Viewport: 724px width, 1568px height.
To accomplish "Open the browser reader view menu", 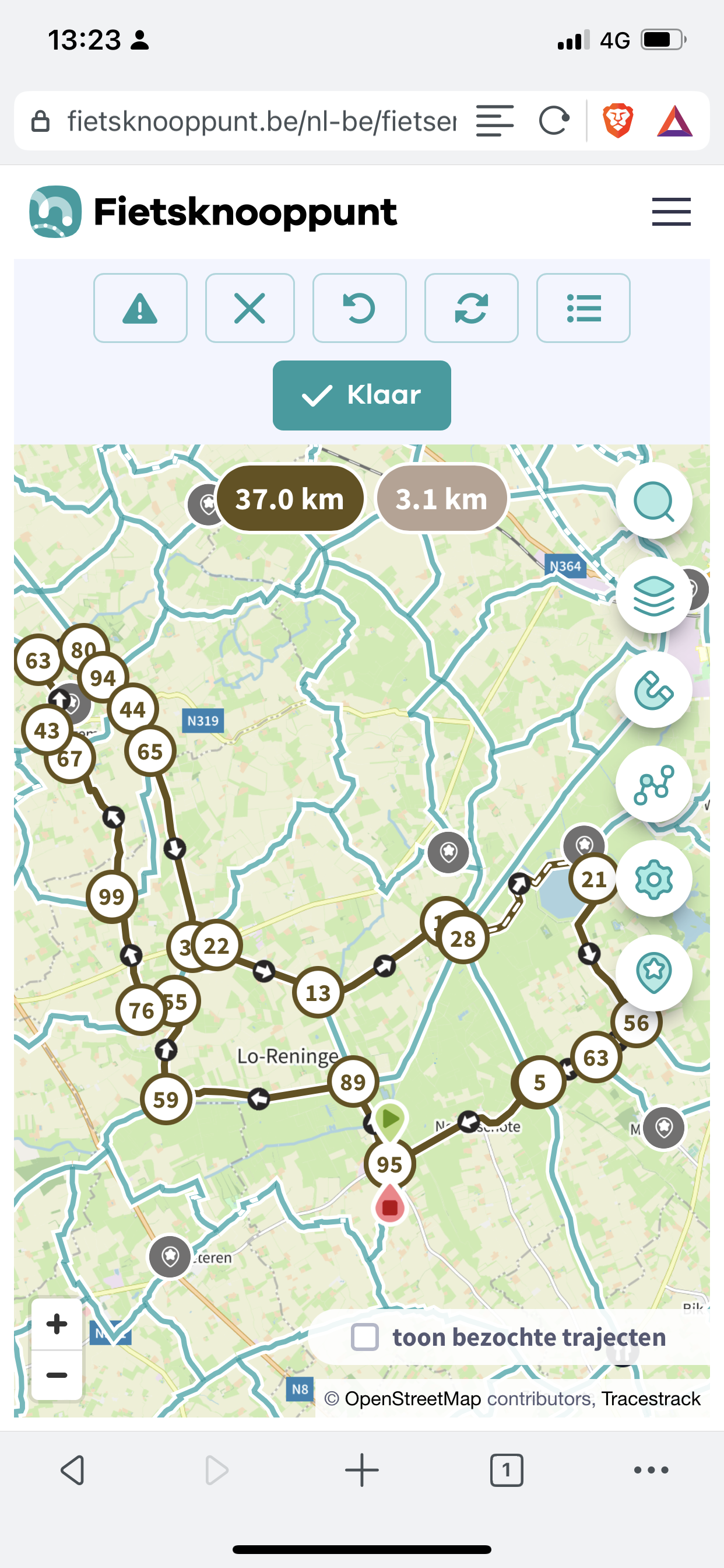I will (494, 121).
